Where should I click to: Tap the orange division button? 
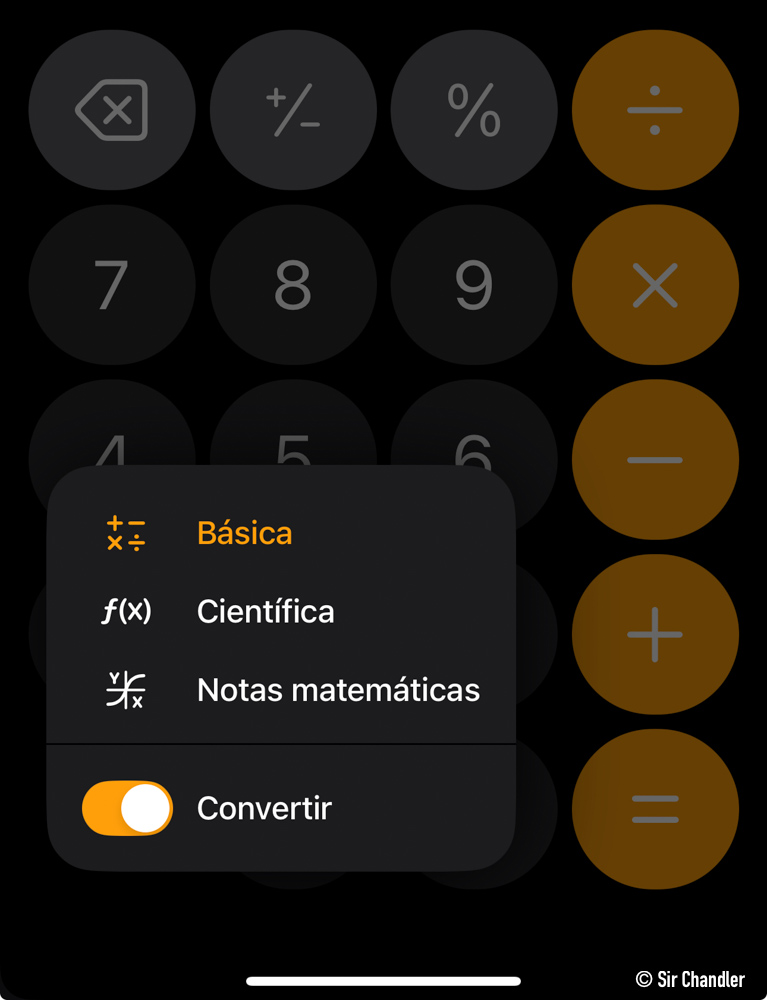655,109
